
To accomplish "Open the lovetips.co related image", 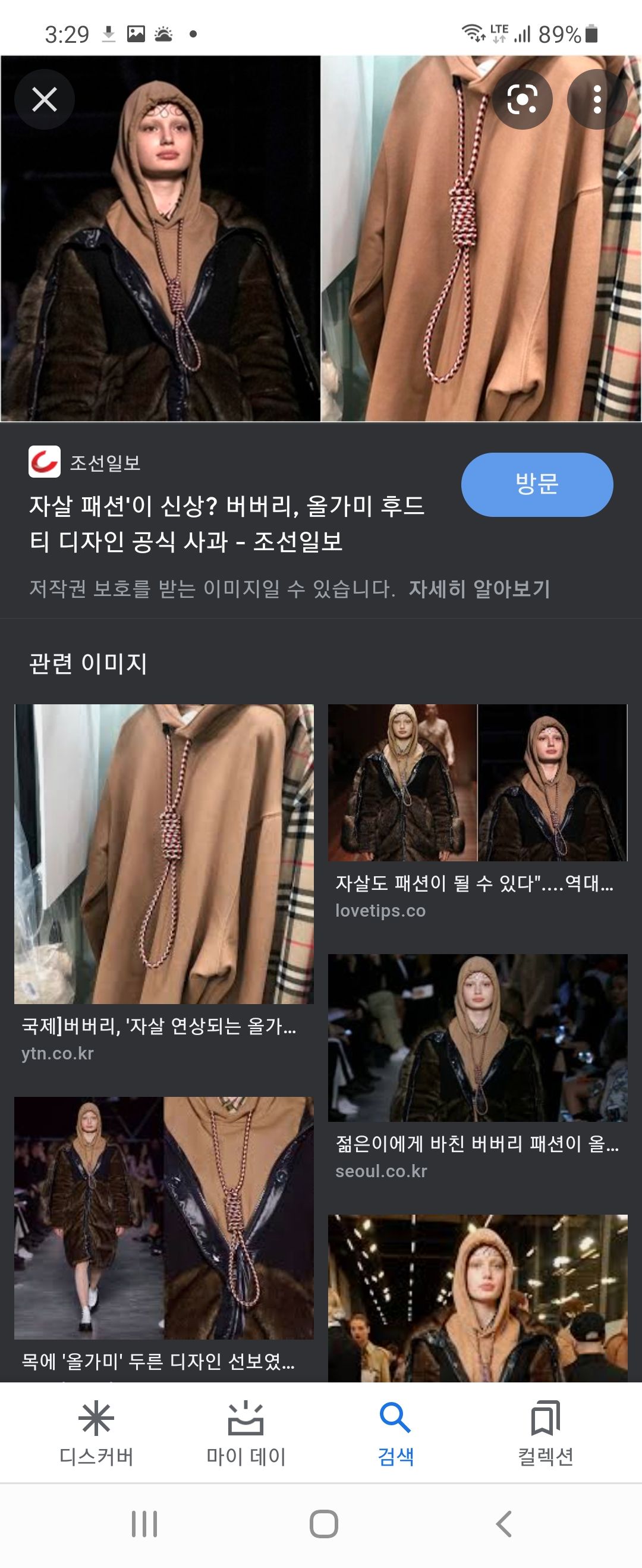I will (477, 783).
